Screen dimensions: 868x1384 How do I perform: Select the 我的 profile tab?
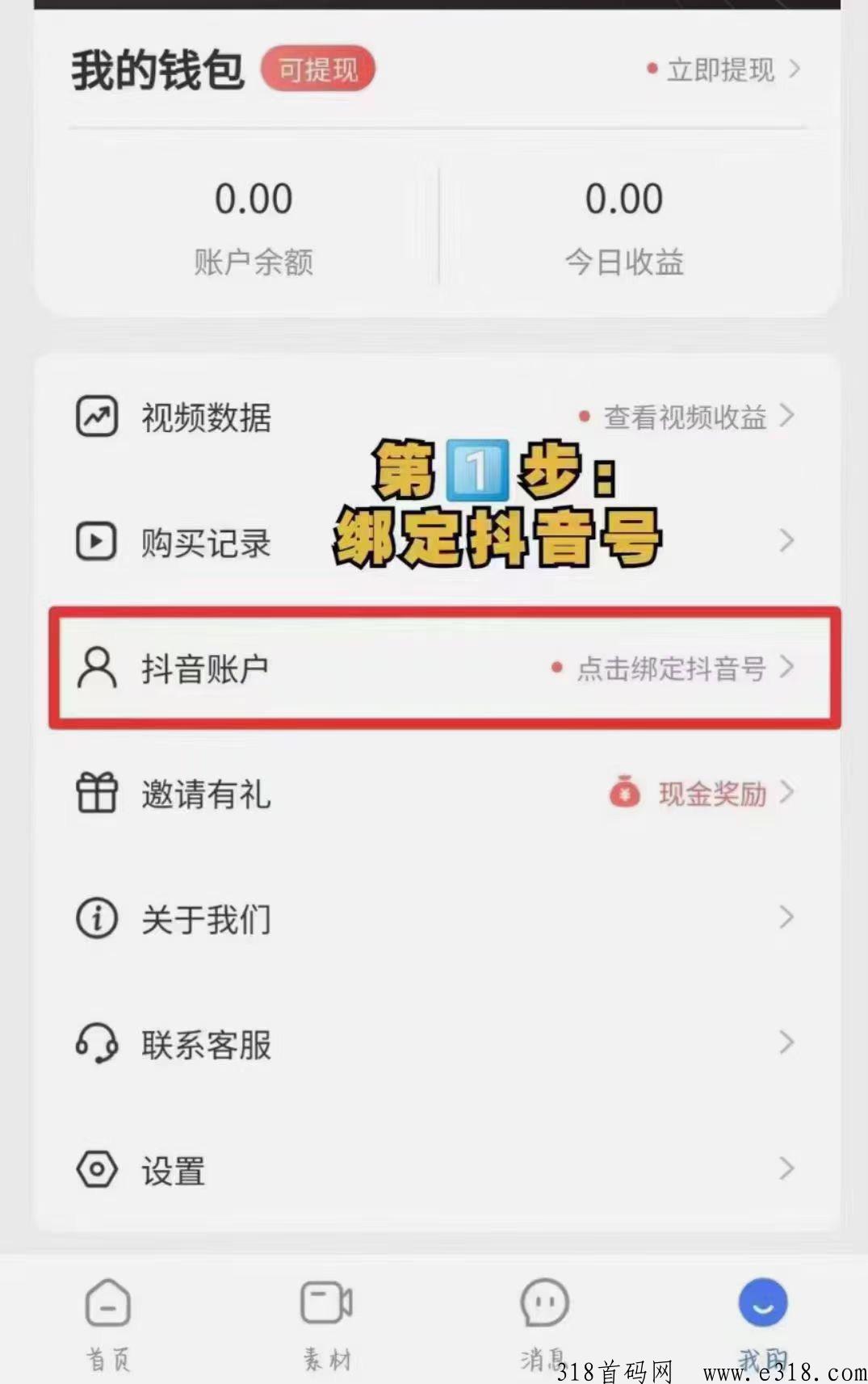point(762,1321)
